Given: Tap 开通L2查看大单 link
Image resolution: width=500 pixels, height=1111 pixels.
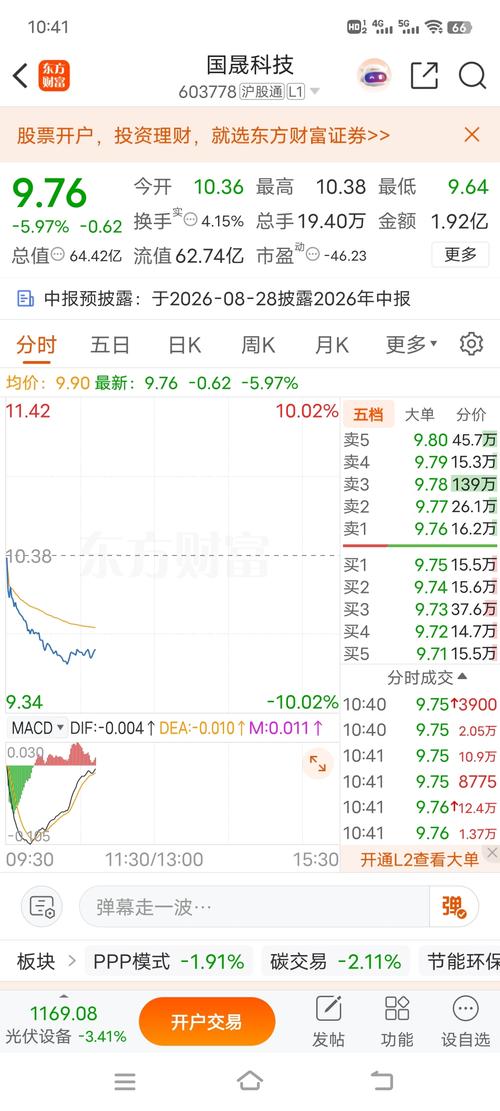Looking at the screenshot, I should pos(419,859).
